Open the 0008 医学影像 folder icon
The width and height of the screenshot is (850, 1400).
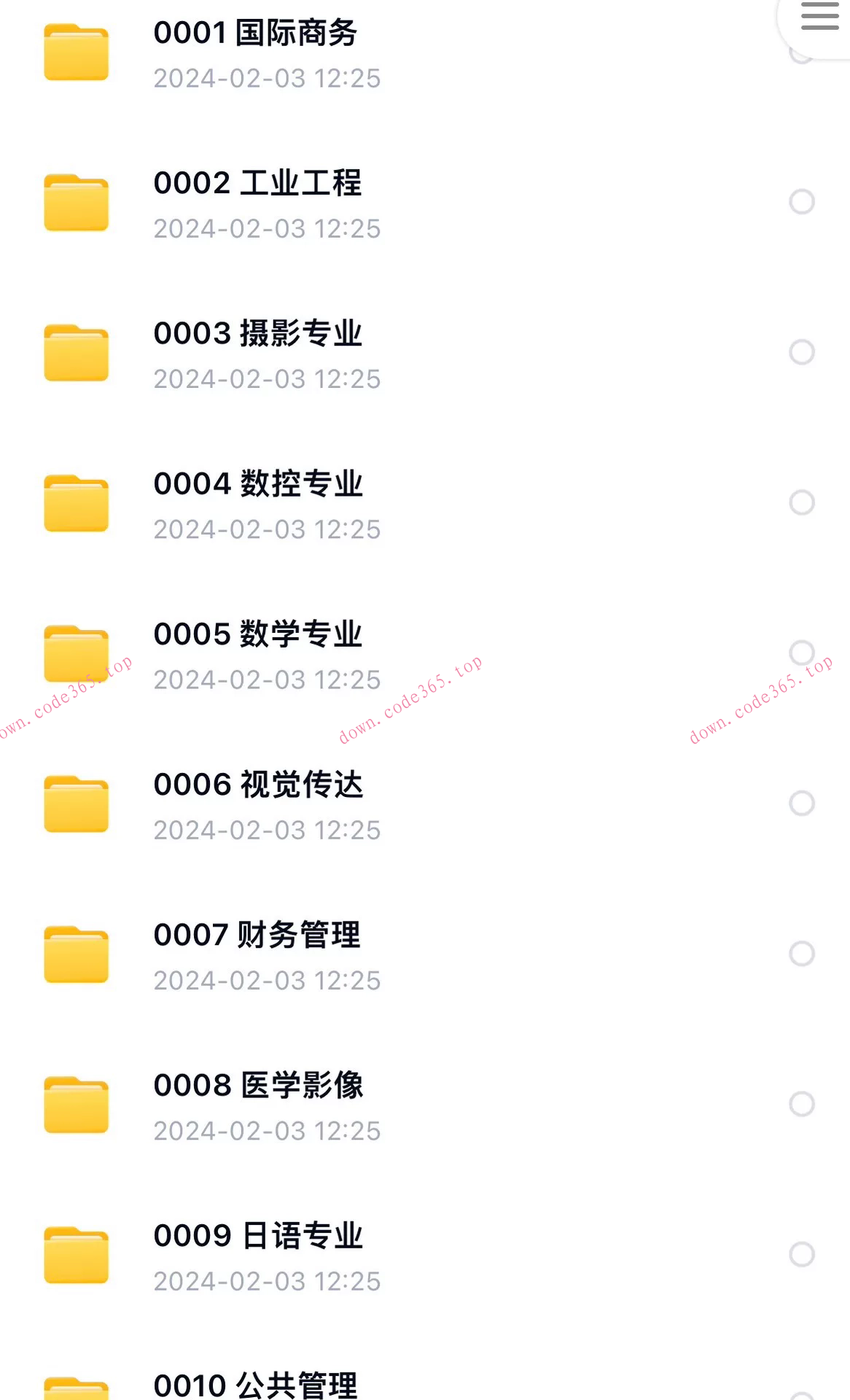click(76, 1104)
